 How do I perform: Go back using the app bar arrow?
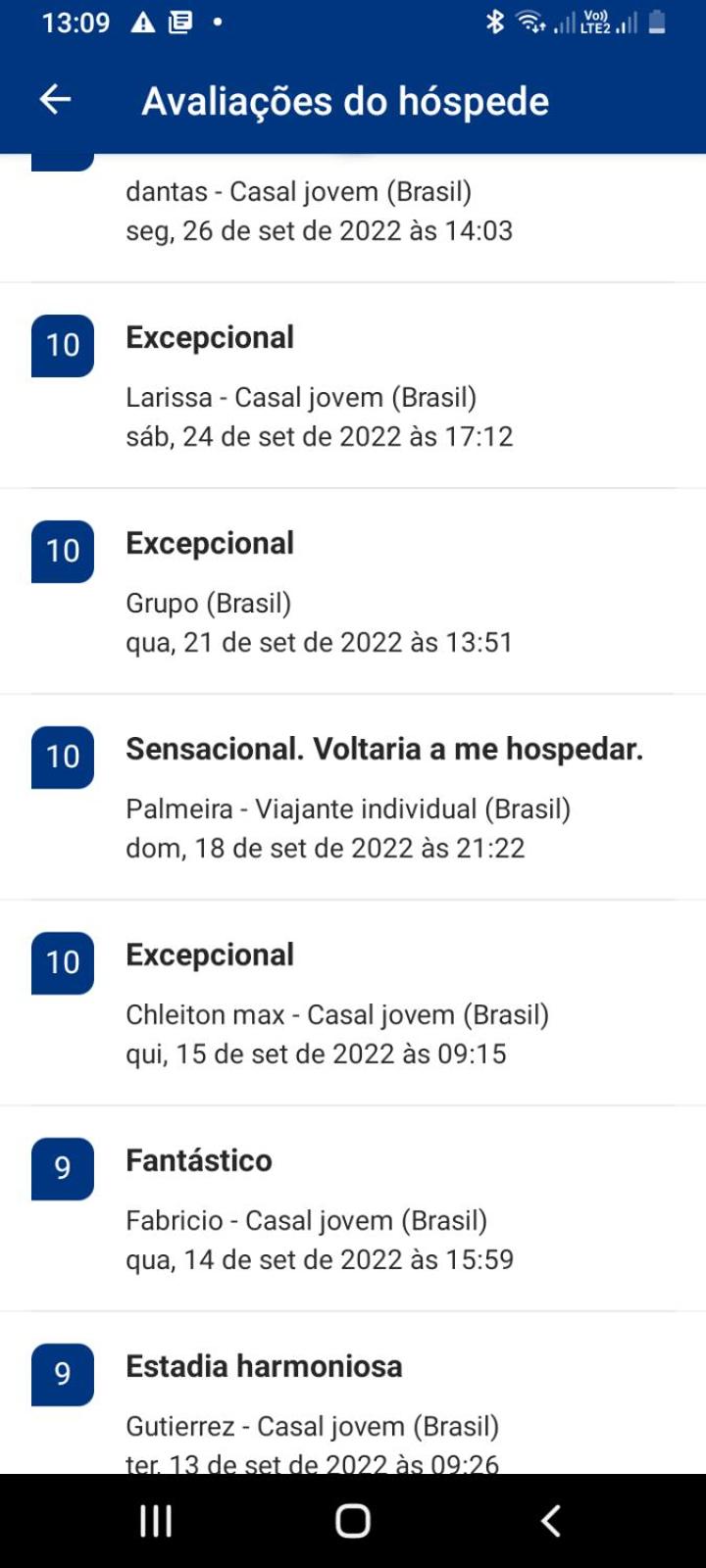click(x=55, y=99)
